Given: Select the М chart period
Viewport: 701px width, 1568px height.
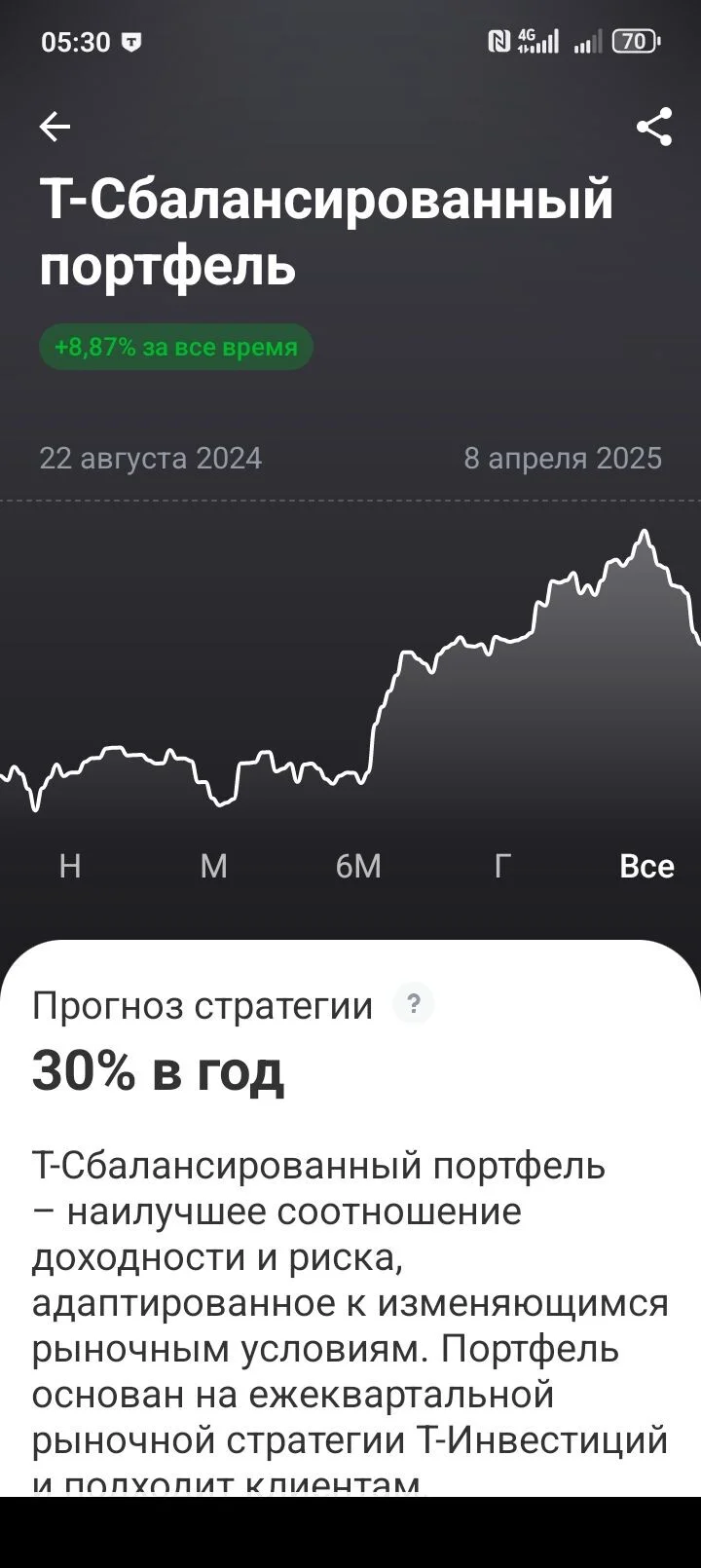Looking at the screenshot, I should pyautogui.click(x=214, y=866).
